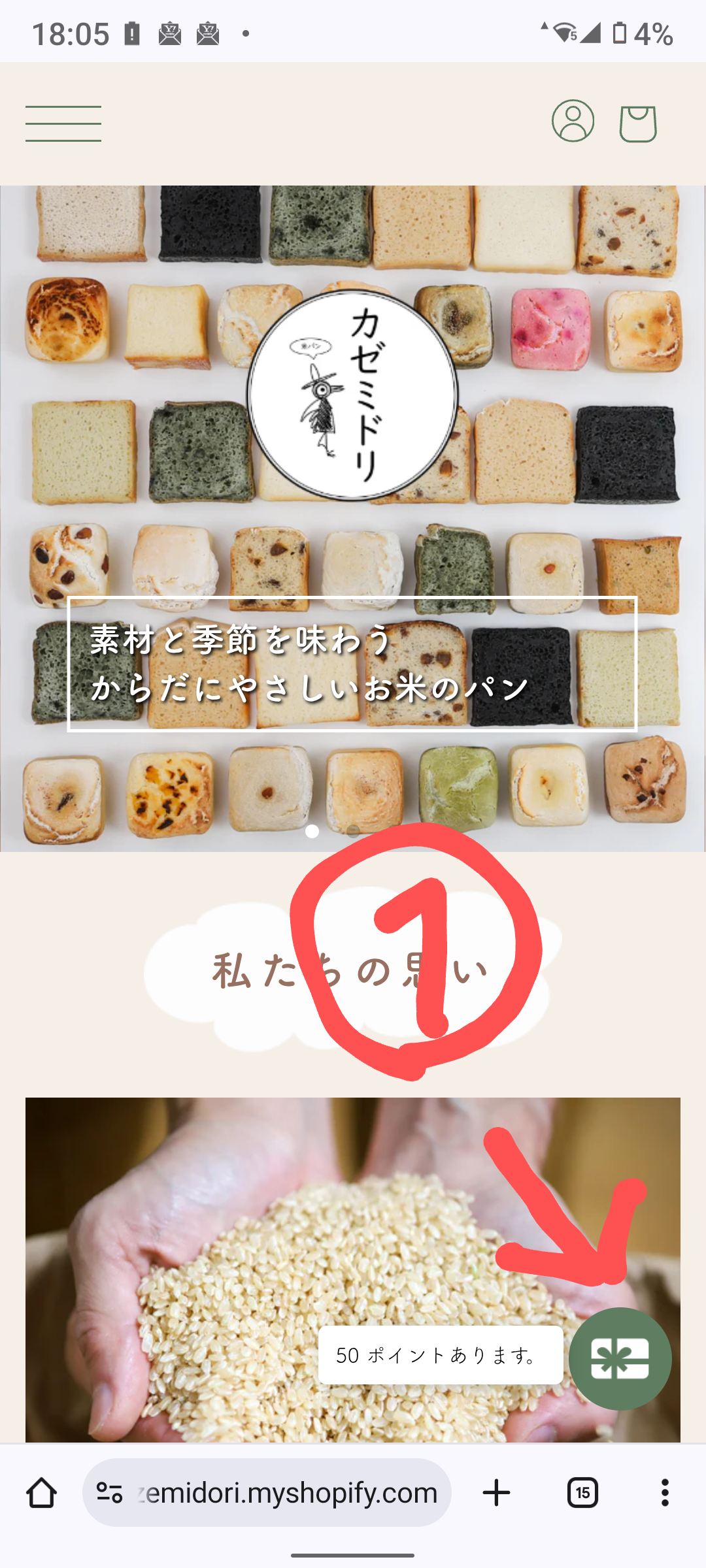Open the hamburger navigation menu
This screenshot has width=706, height=1568.
(x=63, y=123)
